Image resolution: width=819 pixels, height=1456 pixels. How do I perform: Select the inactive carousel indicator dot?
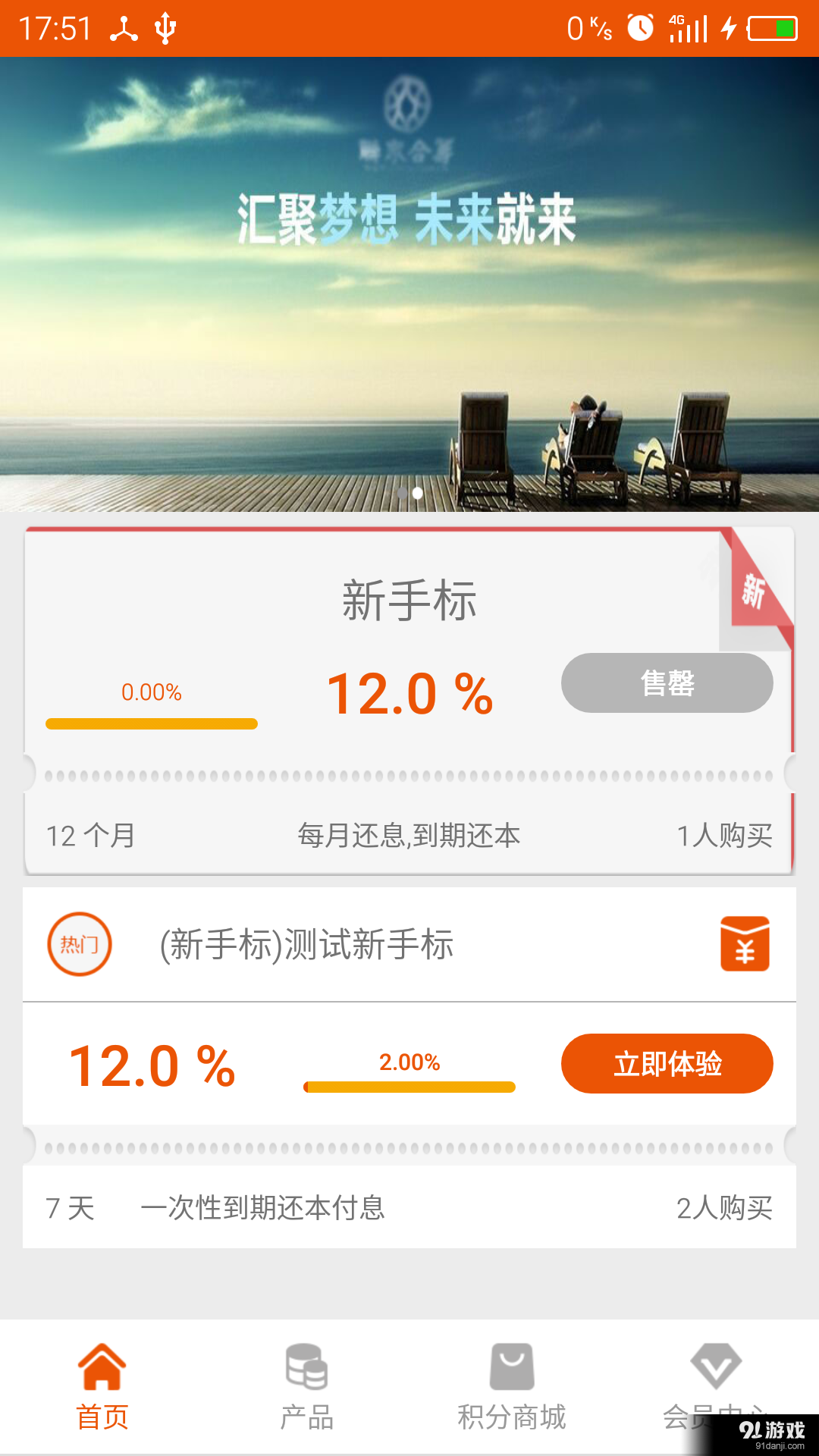point(403,493)
